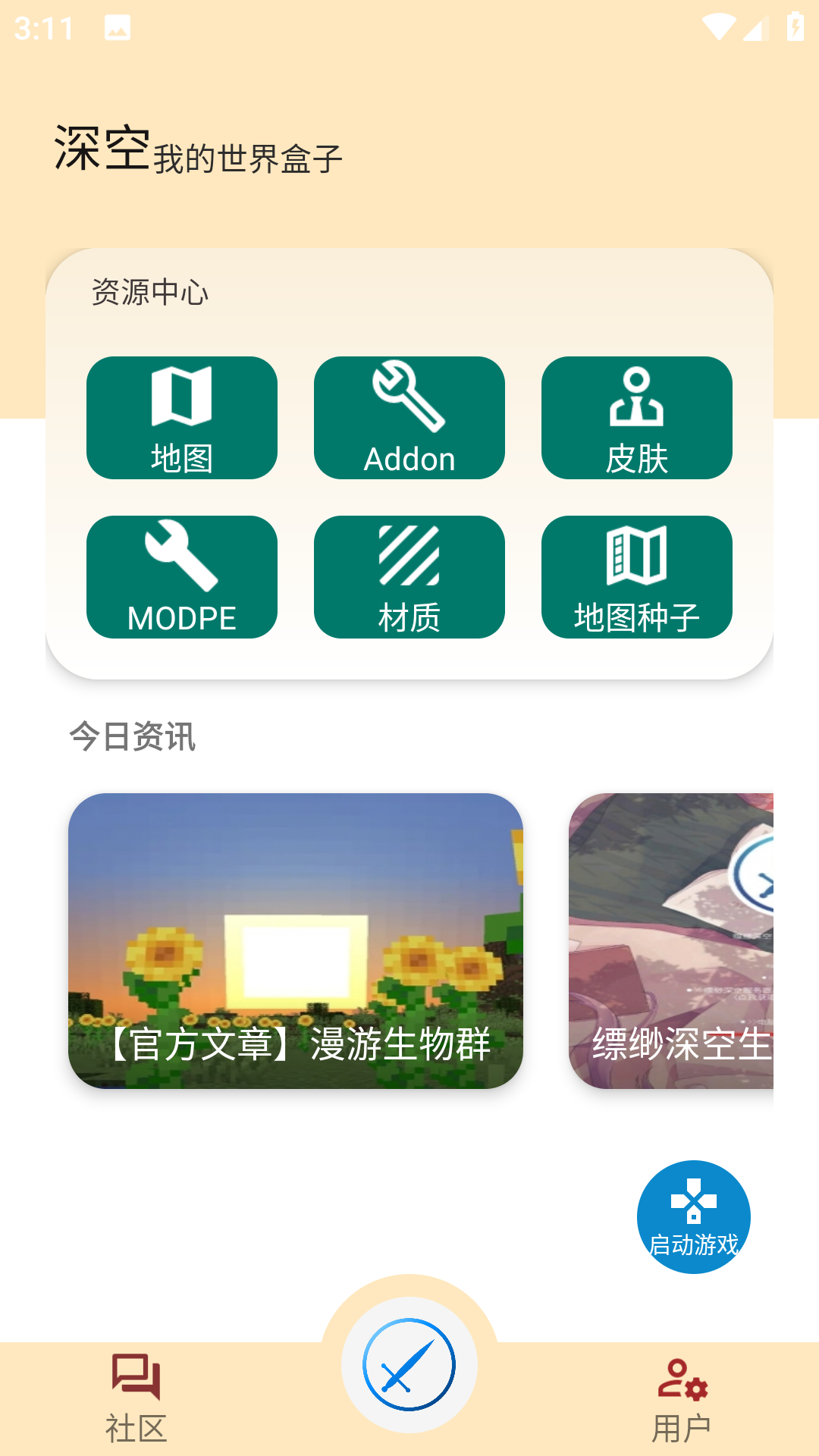The height and width of the screenshot is (1456, 819).
Task: Open the 皮肤 (Skins) person icon
Action: click(637, 418)
